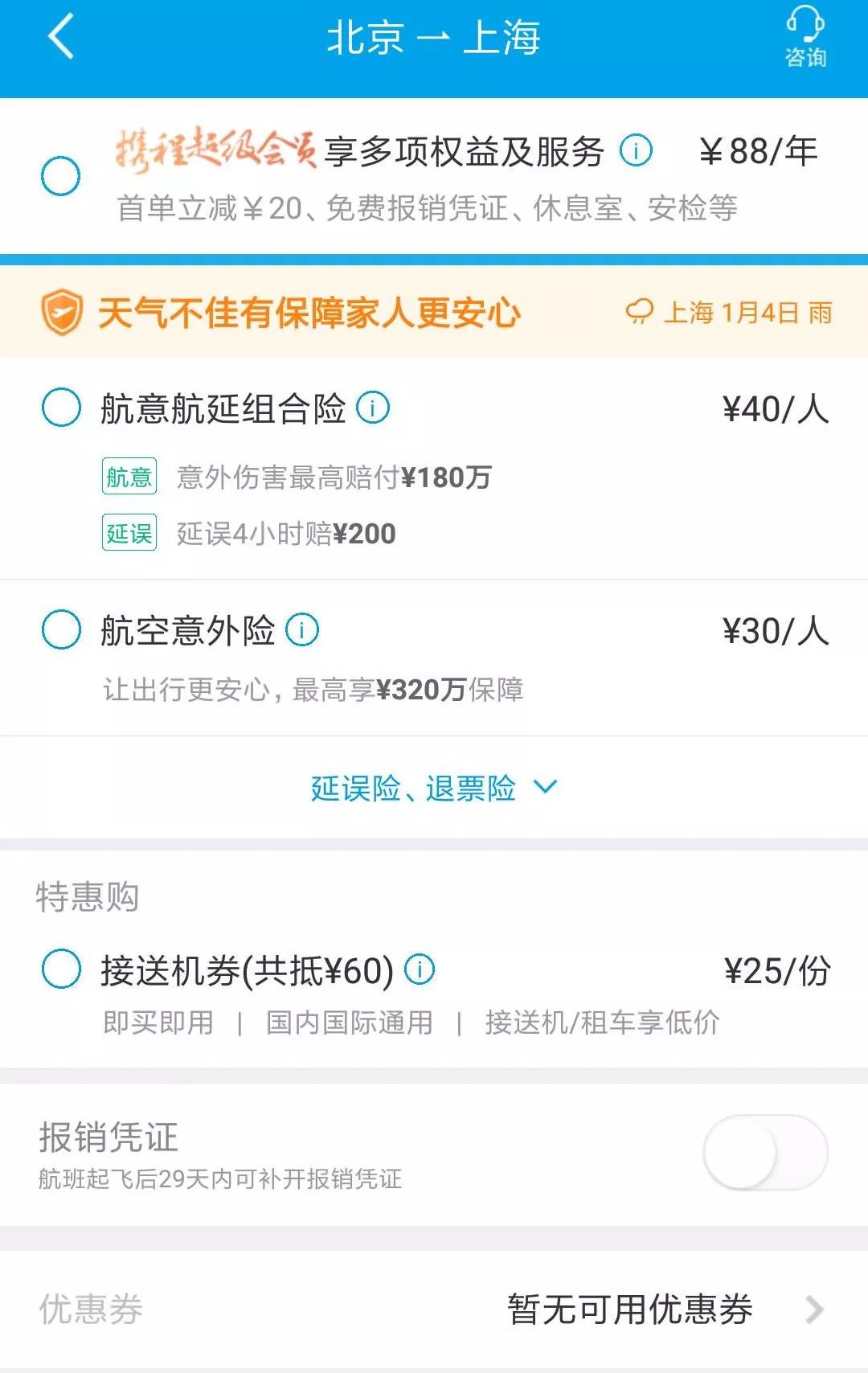The width and height of the screenshot is (868, 1373).
Task: Open the 优惠券 coupon page
Action: tap(434, 1309)
